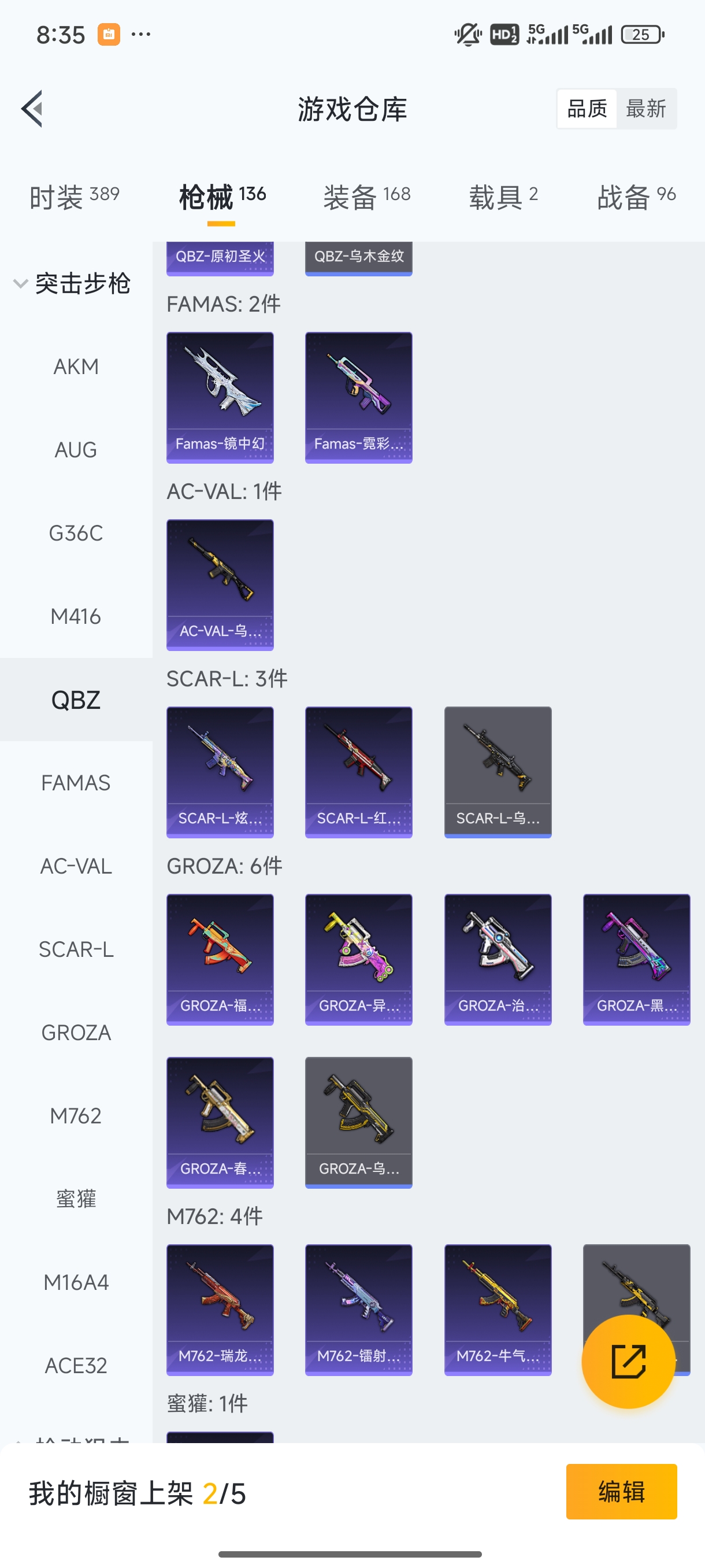Open the M762-瑞龙… skin tile
The height and width of the screenshot is (1568, 705).
220,1310
